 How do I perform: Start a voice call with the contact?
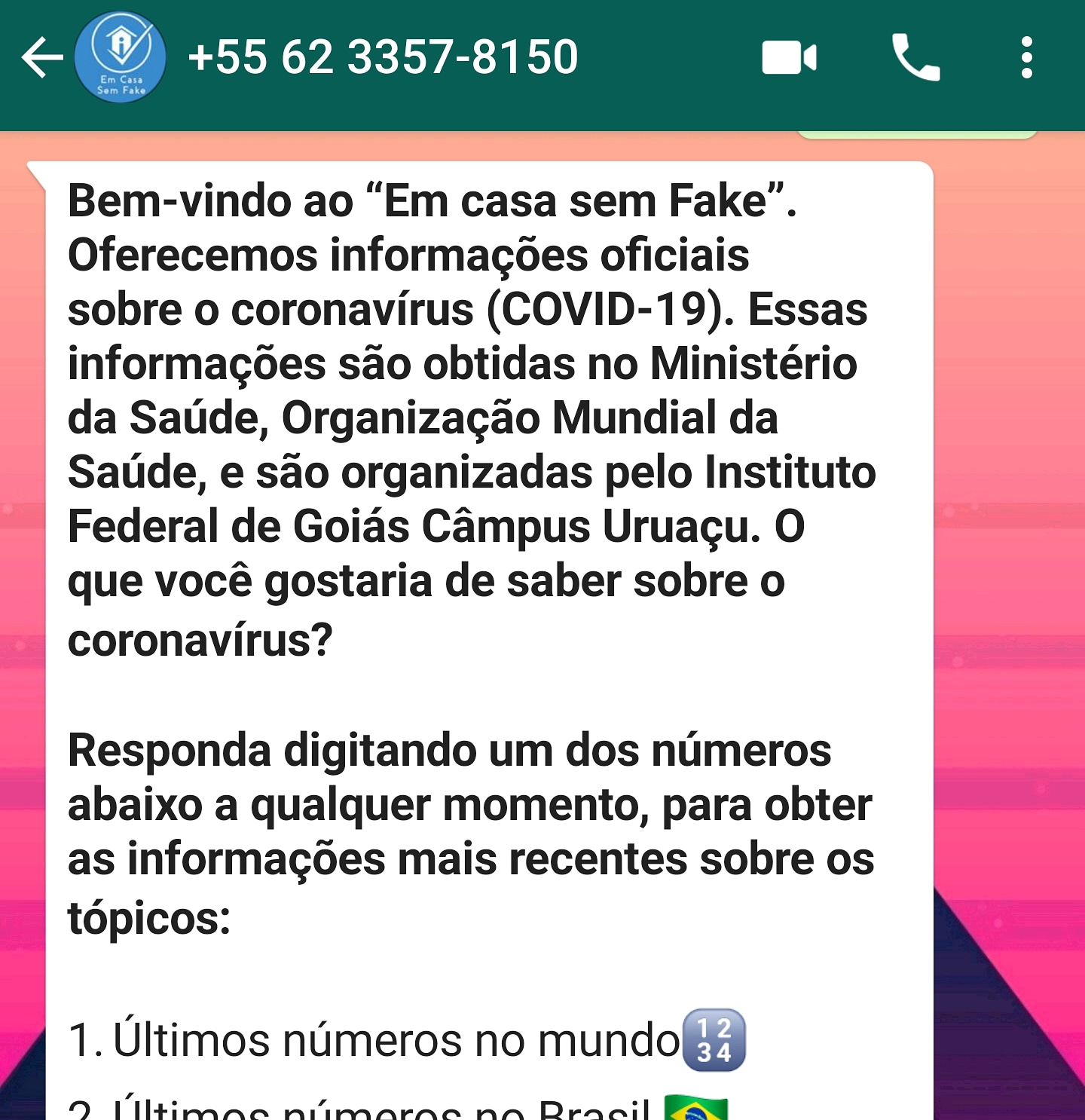click(x=915, y=55)
